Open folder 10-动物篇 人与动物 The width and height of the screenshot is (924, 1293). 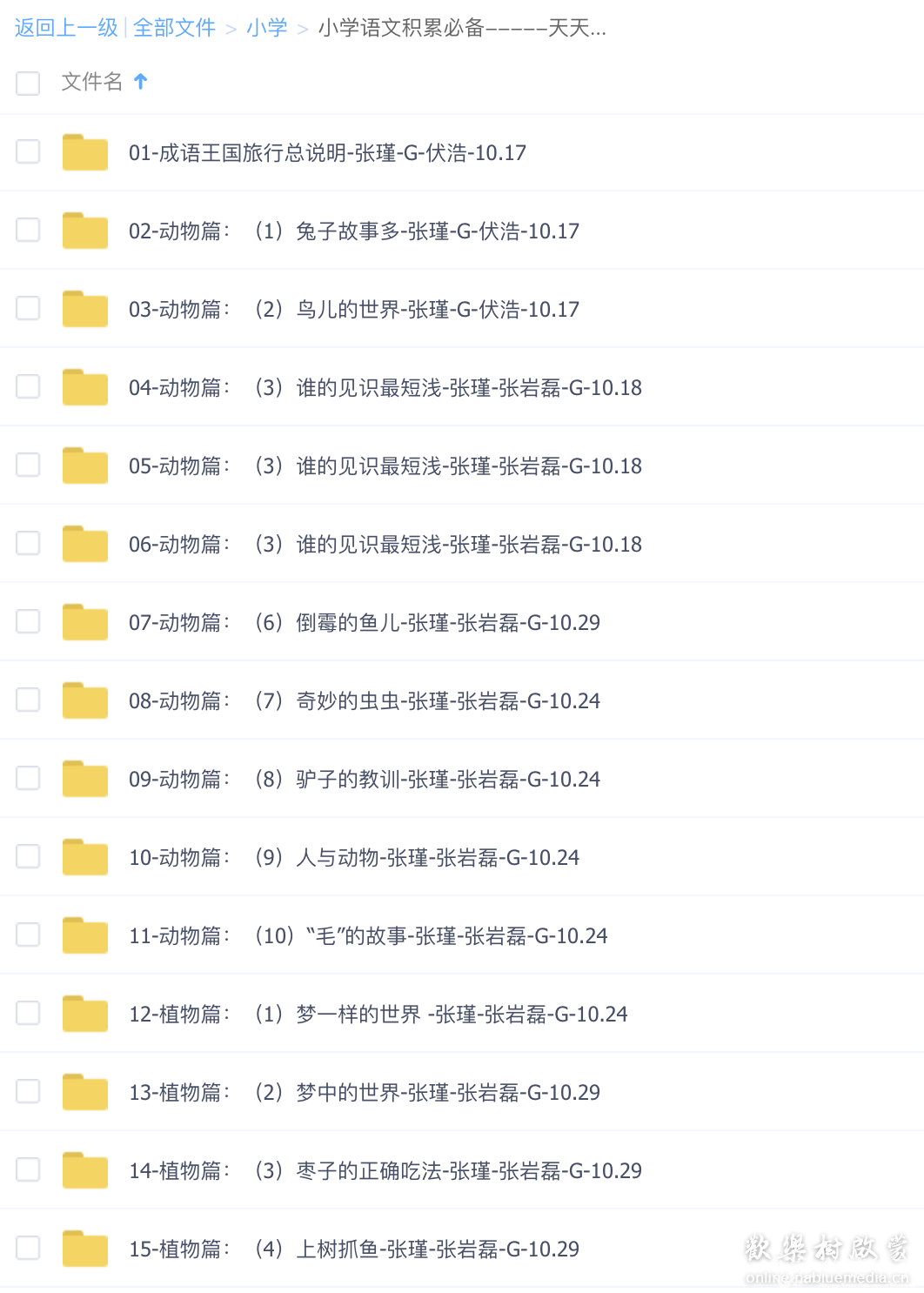(353, 858)
